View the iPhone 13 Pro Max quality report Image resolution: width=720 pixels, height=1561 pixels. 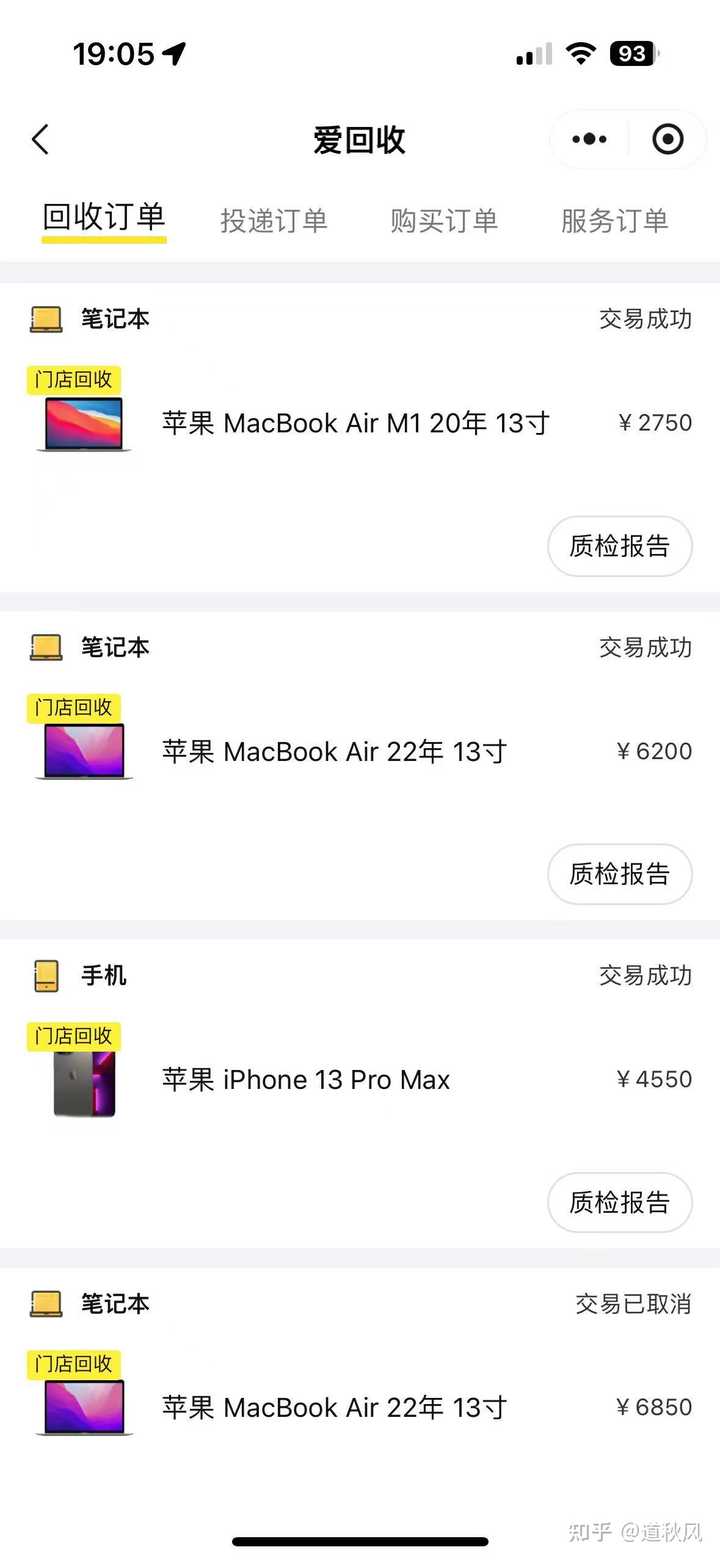pos(620,1203)
